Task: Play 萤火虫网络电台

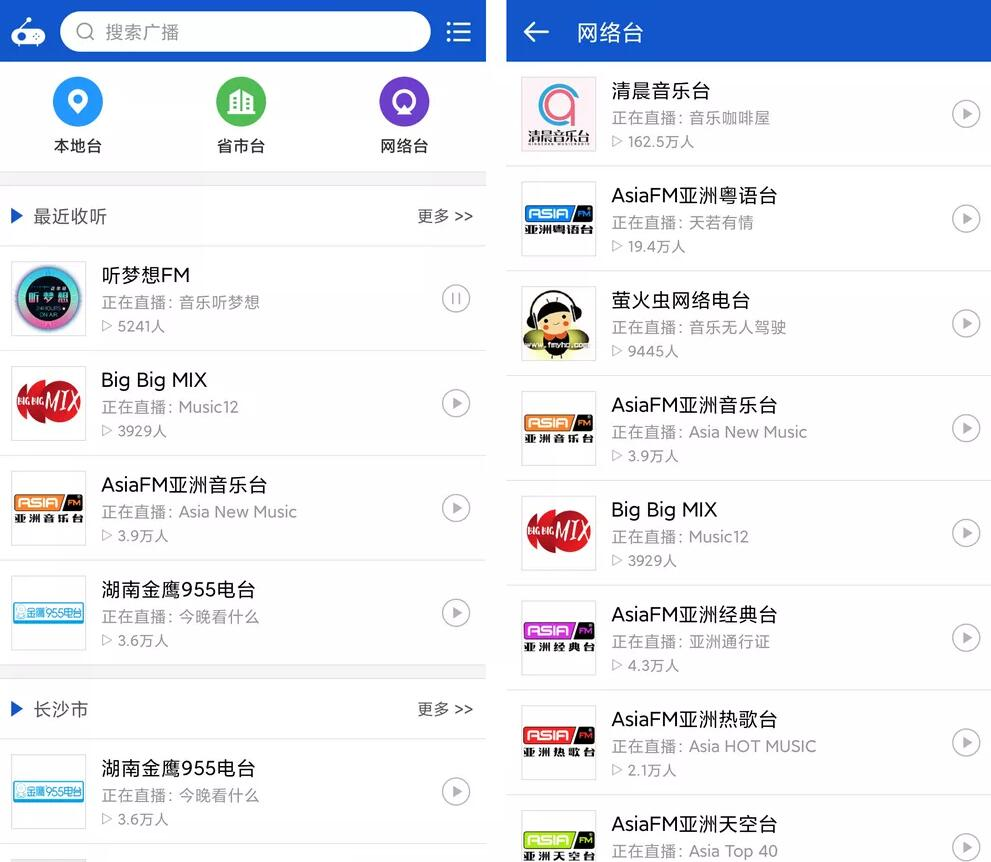Action: click(965, 324)
